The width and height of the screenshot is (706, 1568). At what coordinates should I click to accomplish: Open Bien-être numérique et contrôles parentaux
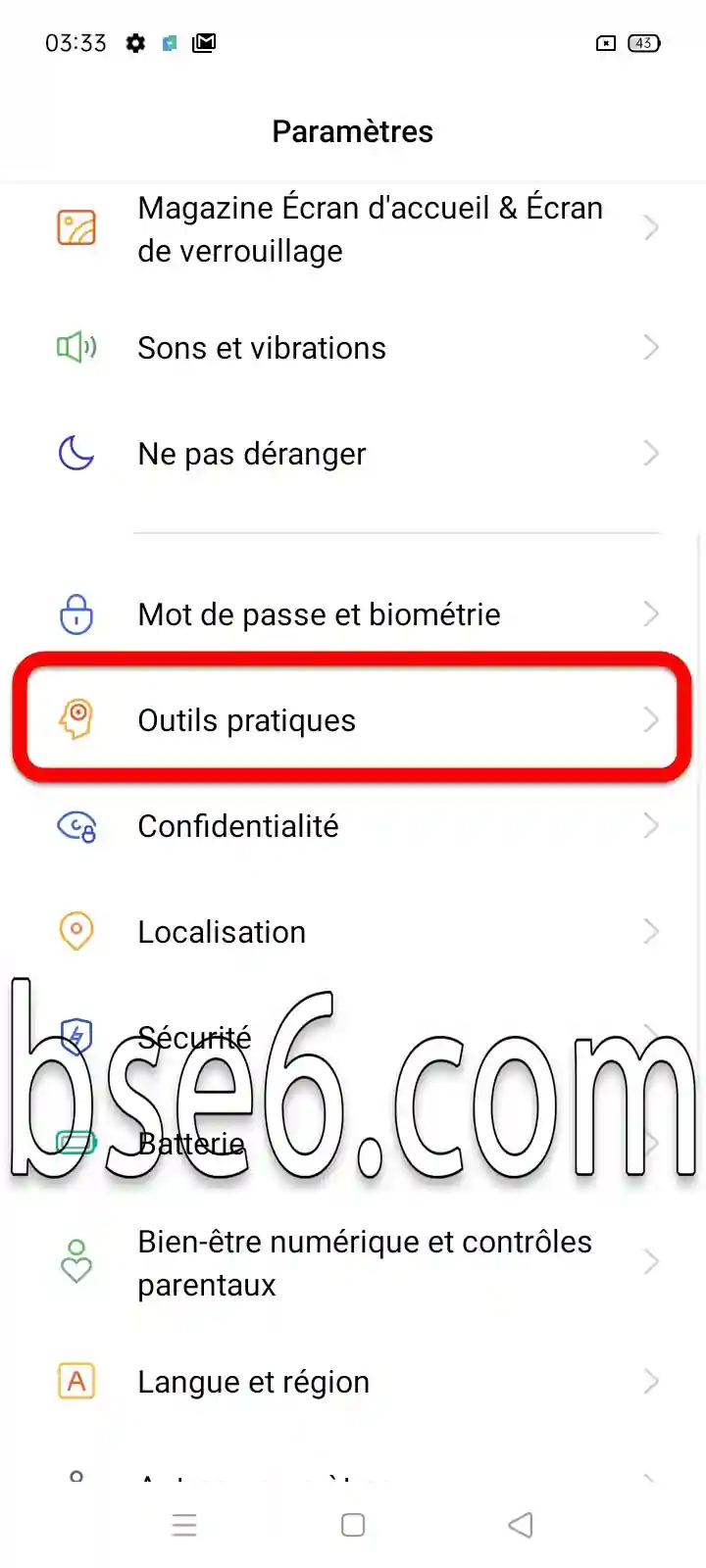353,1263
